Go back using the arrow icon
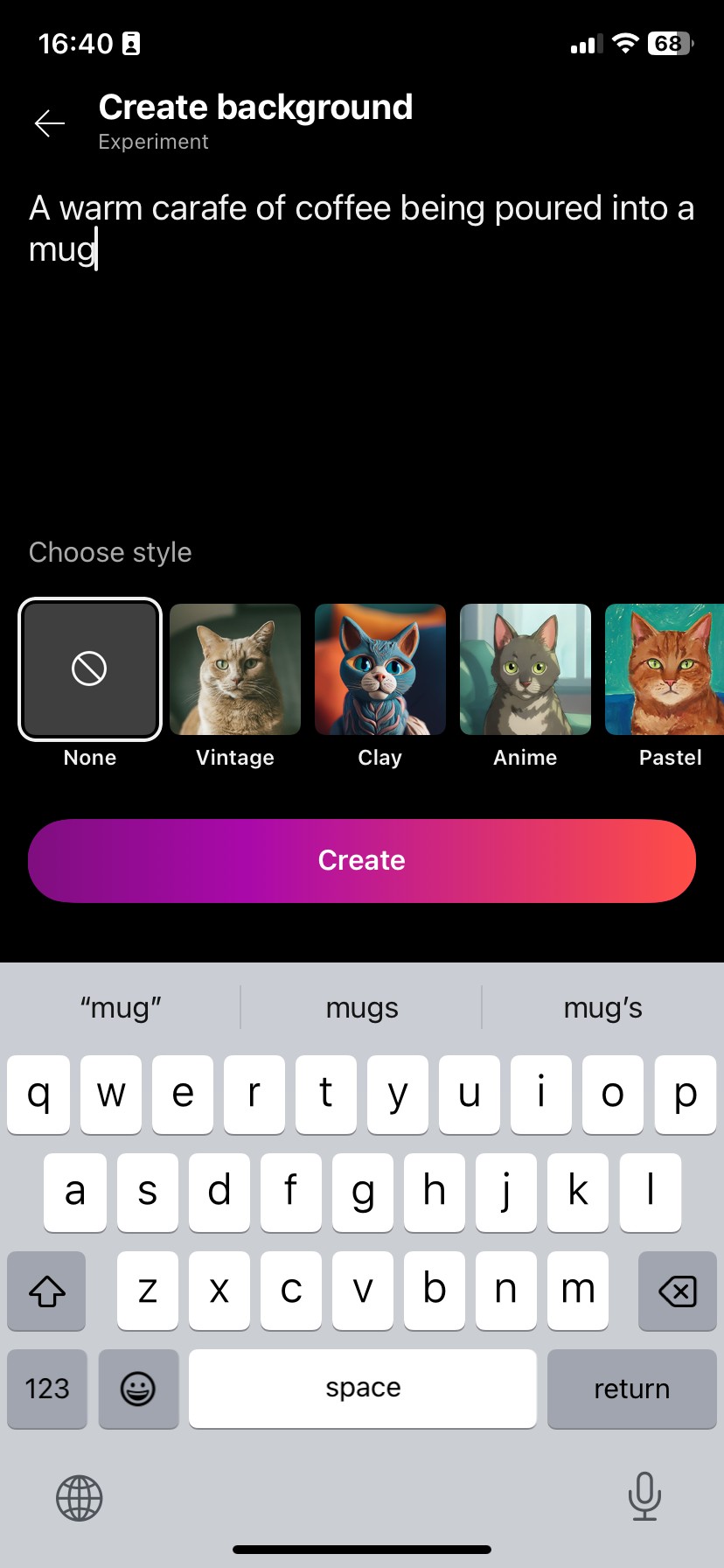 pyautogui.click(x=50, y=123)
